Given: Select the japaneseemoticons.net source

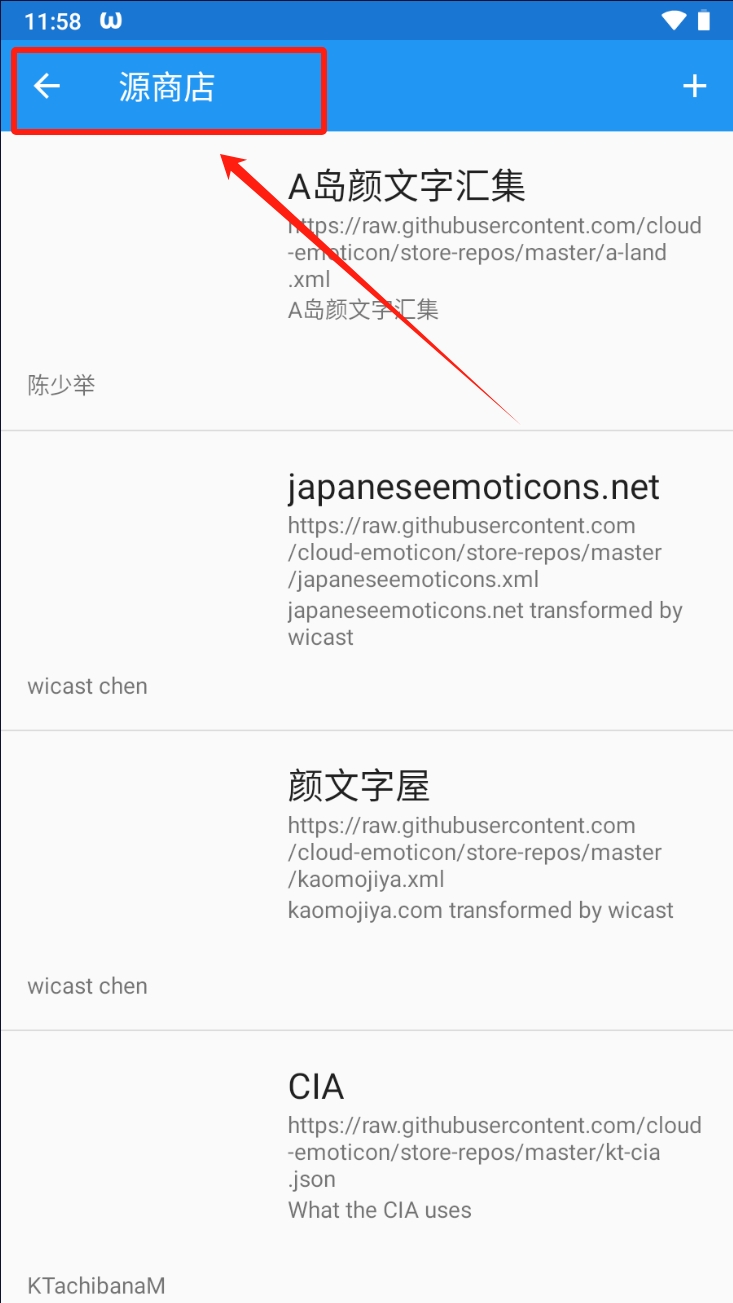Looking at the screenshot, I should click(x=473, y=488).
